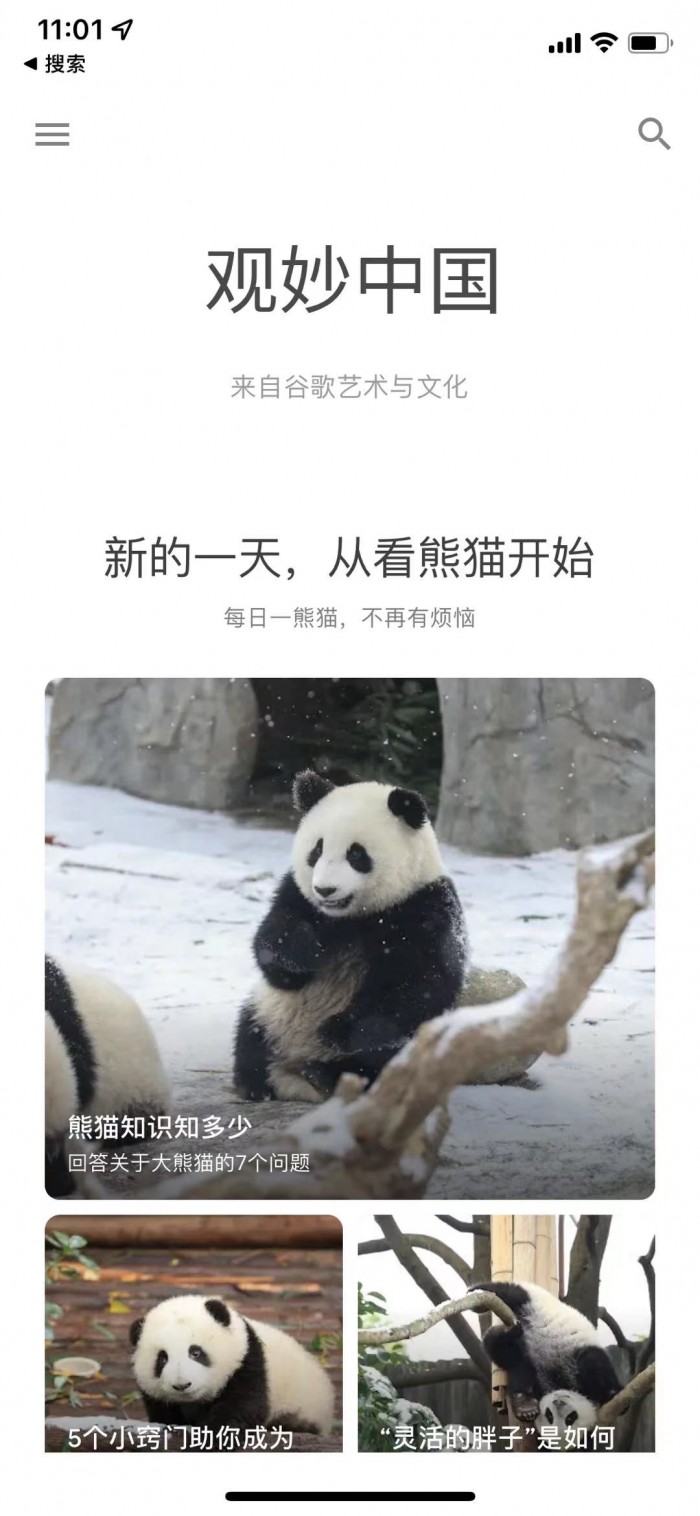Open the 熊猫知识知多少 panda card
The image size is (700, 1516).
(350, 938)
